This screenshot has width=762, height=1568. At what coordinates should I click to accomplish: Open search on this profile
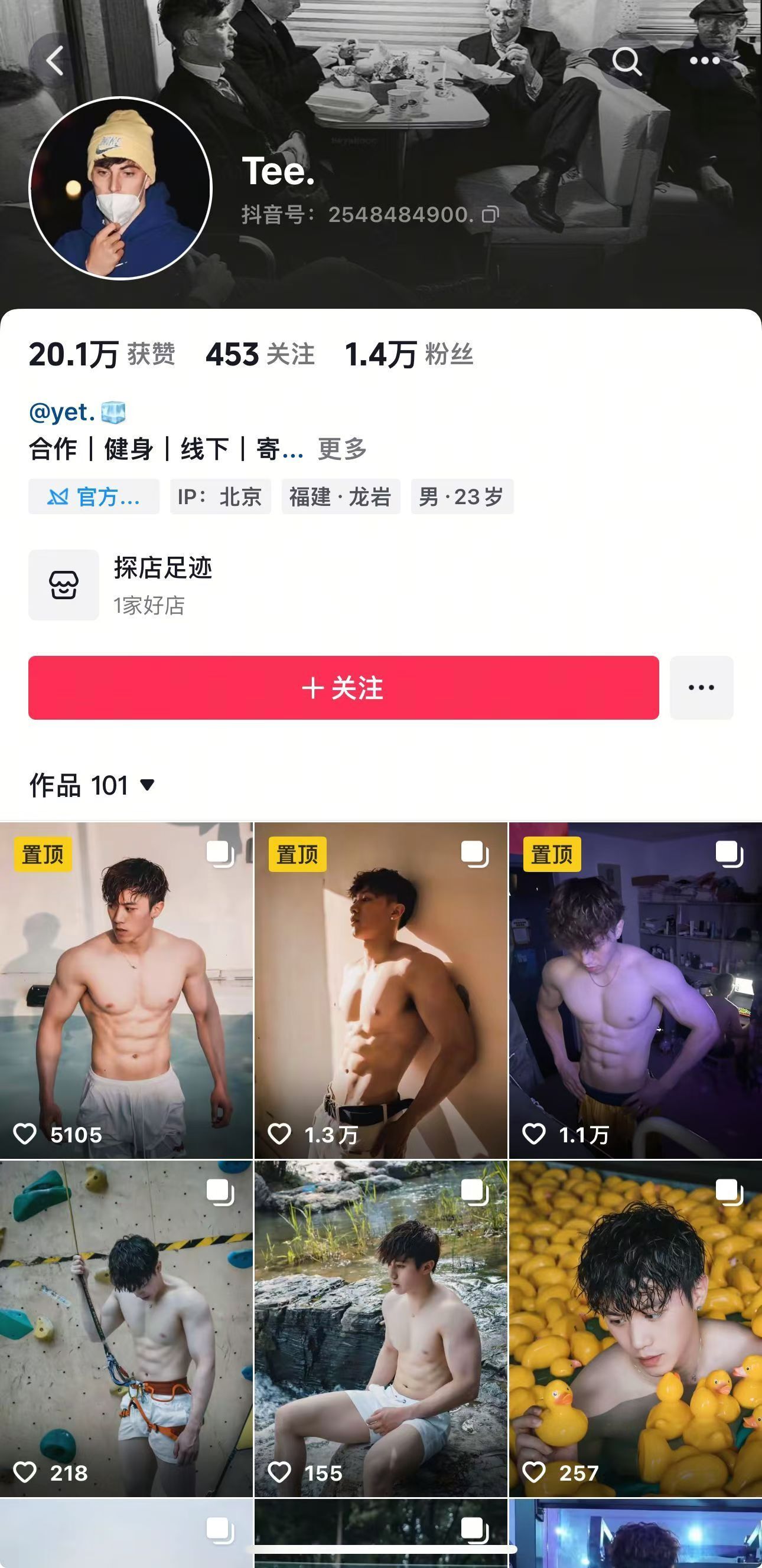(626, 61)
